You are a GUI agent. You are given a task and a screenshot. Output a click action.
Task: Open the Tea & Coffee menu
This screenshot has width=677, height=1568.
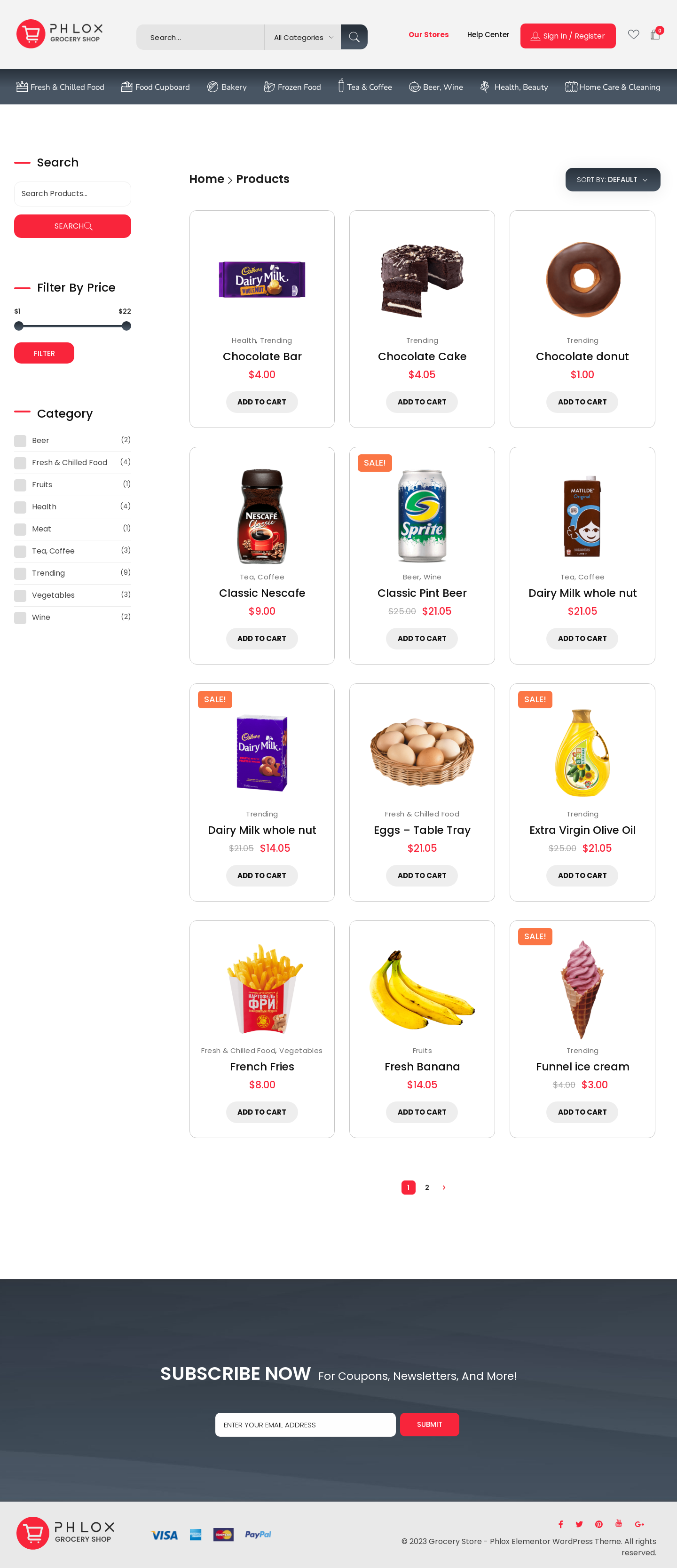tap(365, 87)
